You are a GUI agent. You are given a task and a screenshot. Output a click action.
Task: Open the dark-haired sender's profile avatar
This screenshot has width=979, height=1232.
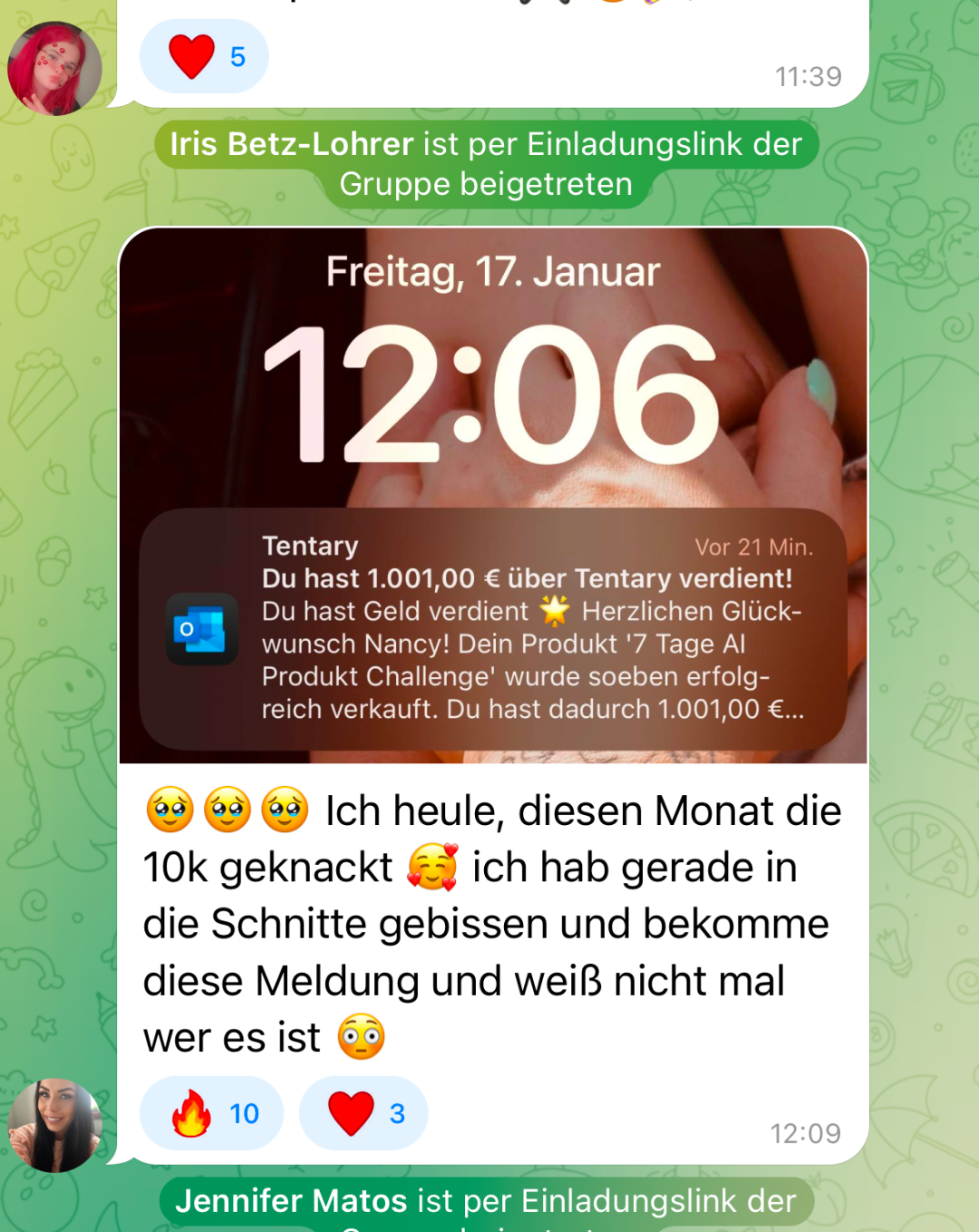coord(54,1125)
